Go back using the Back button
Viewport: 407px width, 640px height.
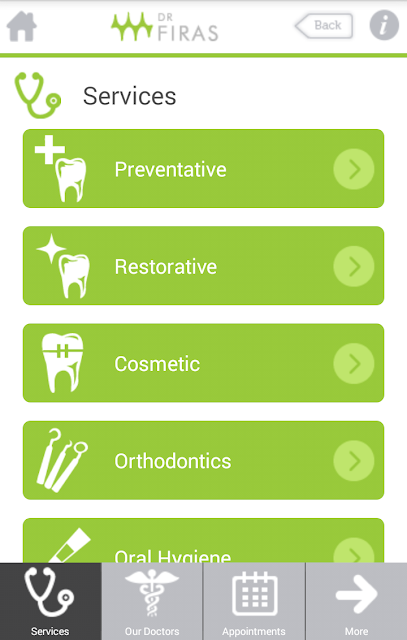pos(324,26)
